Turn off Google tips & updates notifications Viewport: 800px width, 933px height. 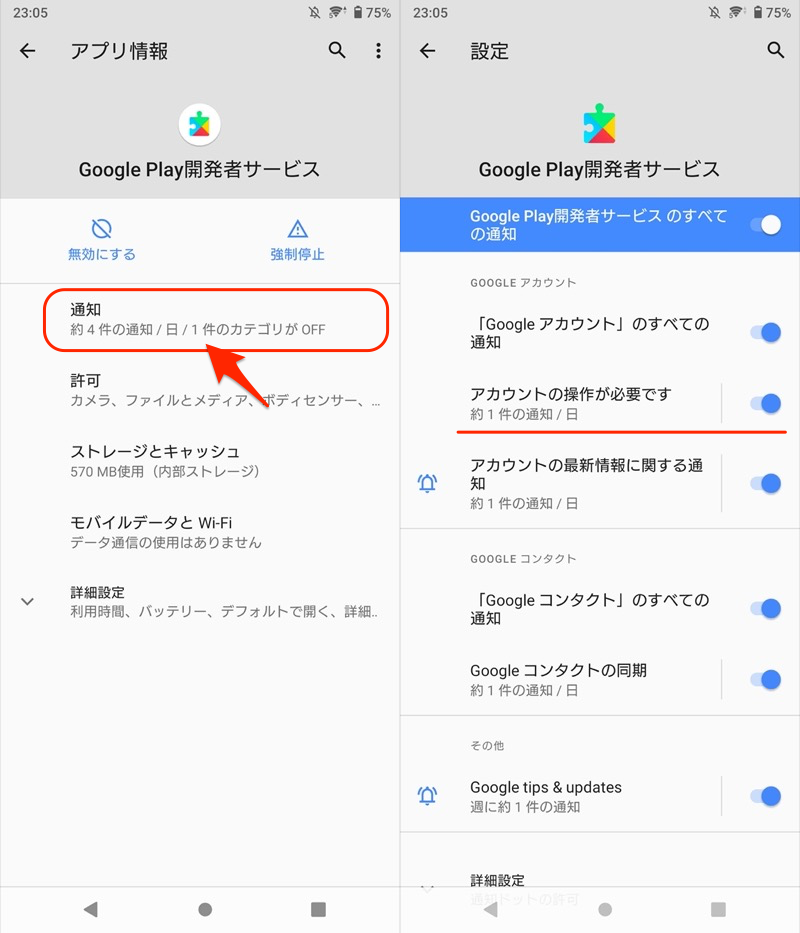click(x=766, y=797)
